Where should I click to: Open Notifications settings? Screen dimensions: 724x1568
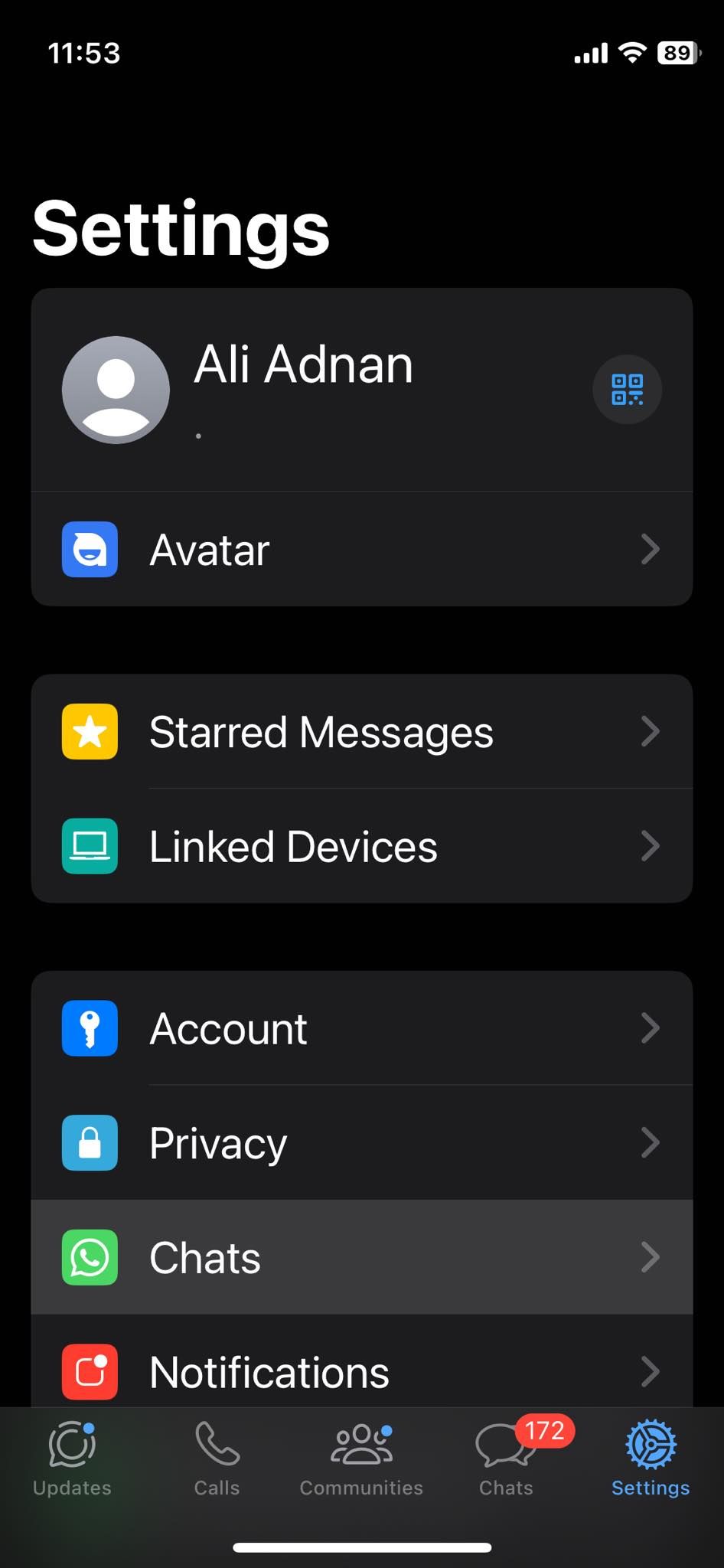click(x=361, y=1370)
